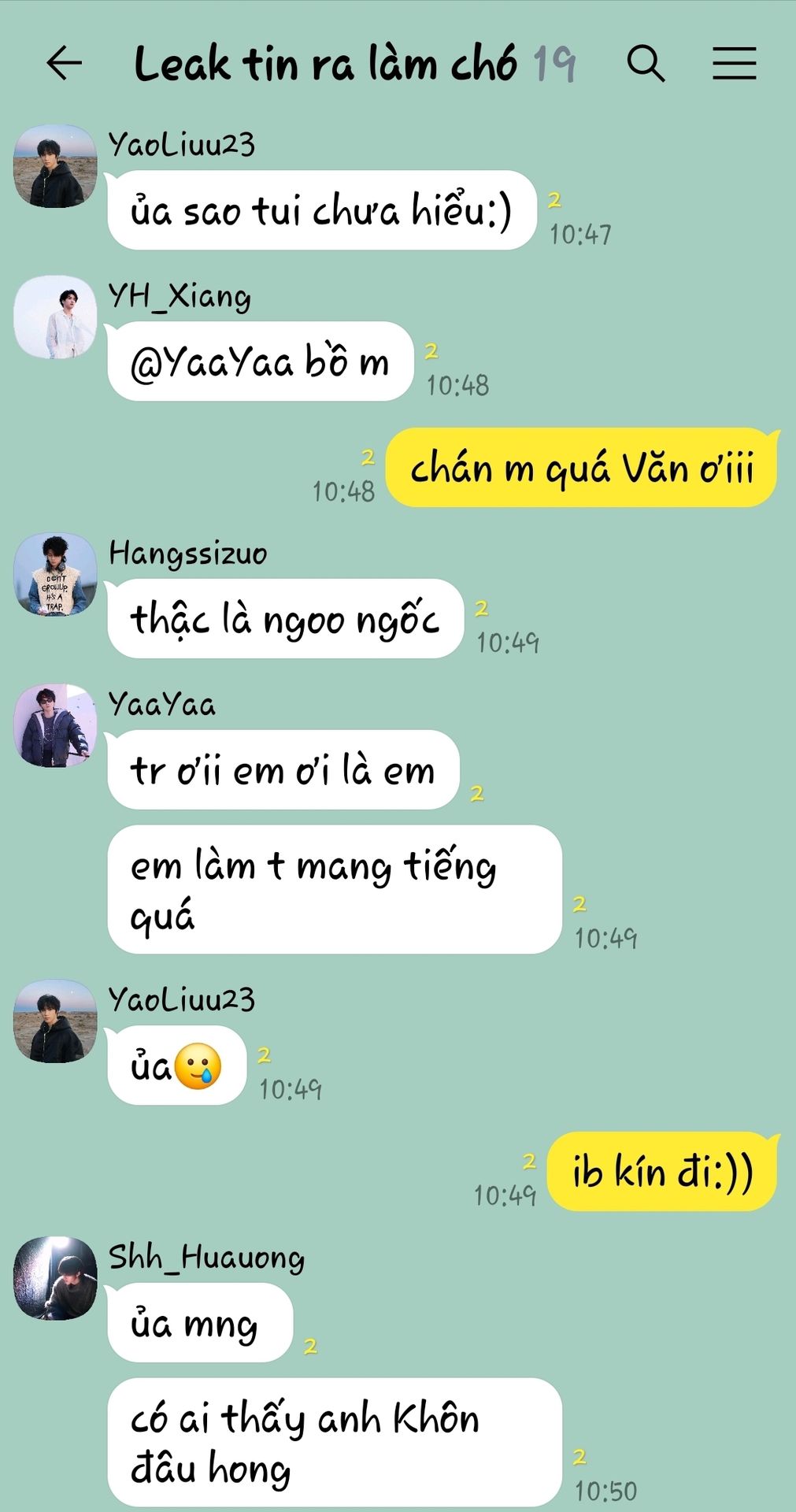Open YH_Xiang's profile picture
Image resolution: width=796 pixels, height=1512 pixels.
click(x=55, y=317)
